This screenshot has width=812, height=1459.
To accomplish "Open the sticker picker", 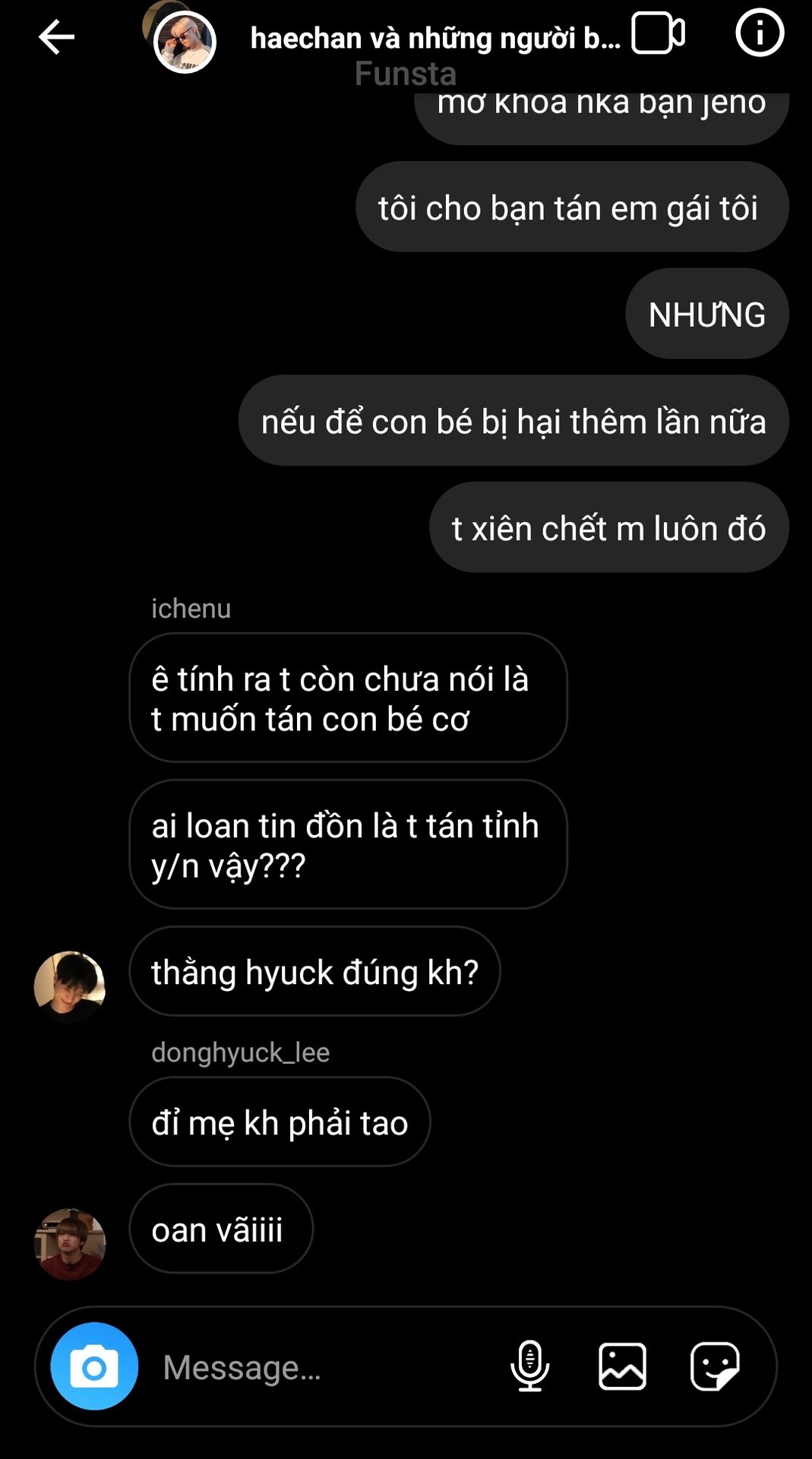I will click(x=714, y=1366).
